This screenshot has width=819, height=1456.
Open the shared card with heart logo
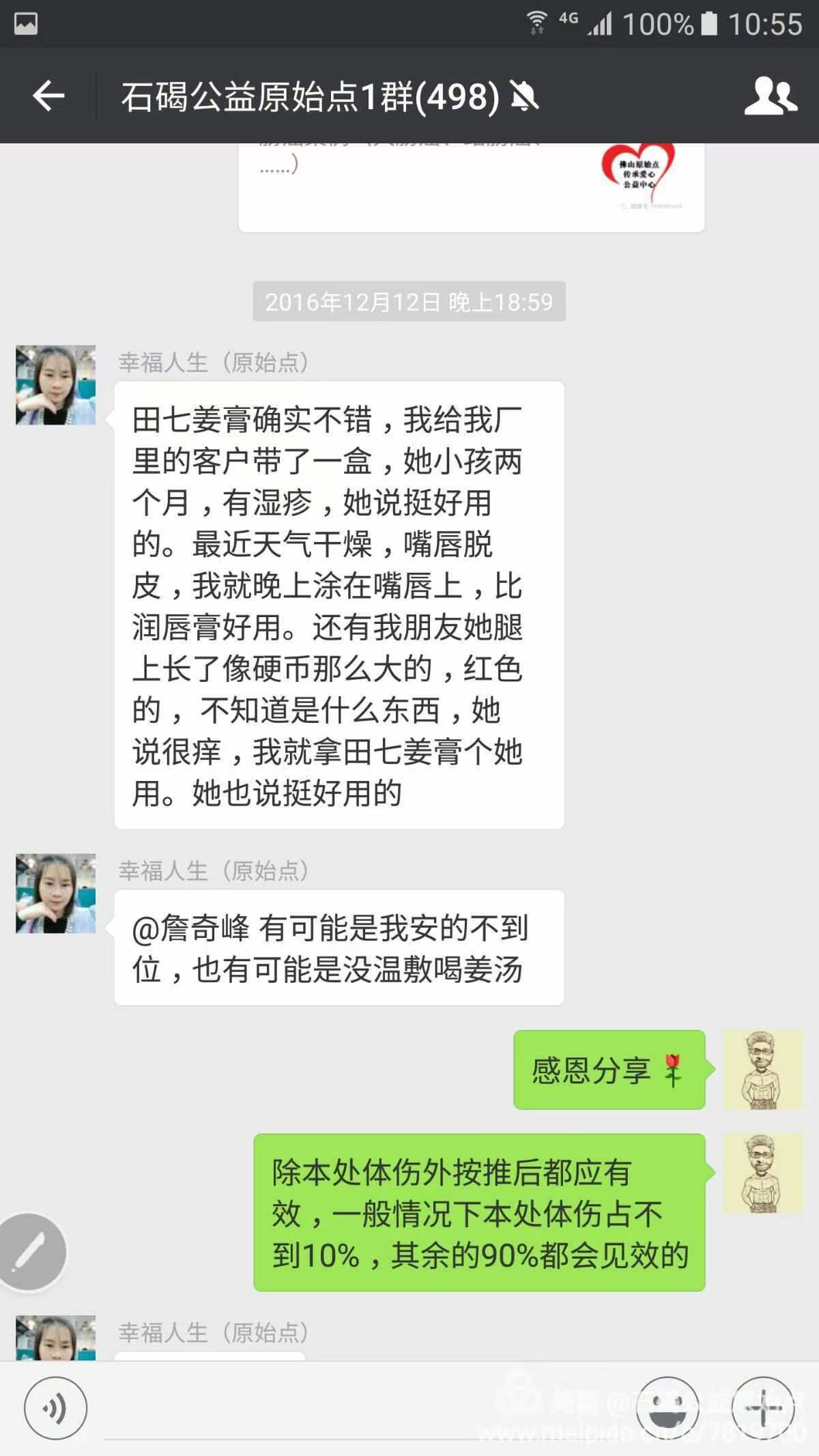coord(471,186)
